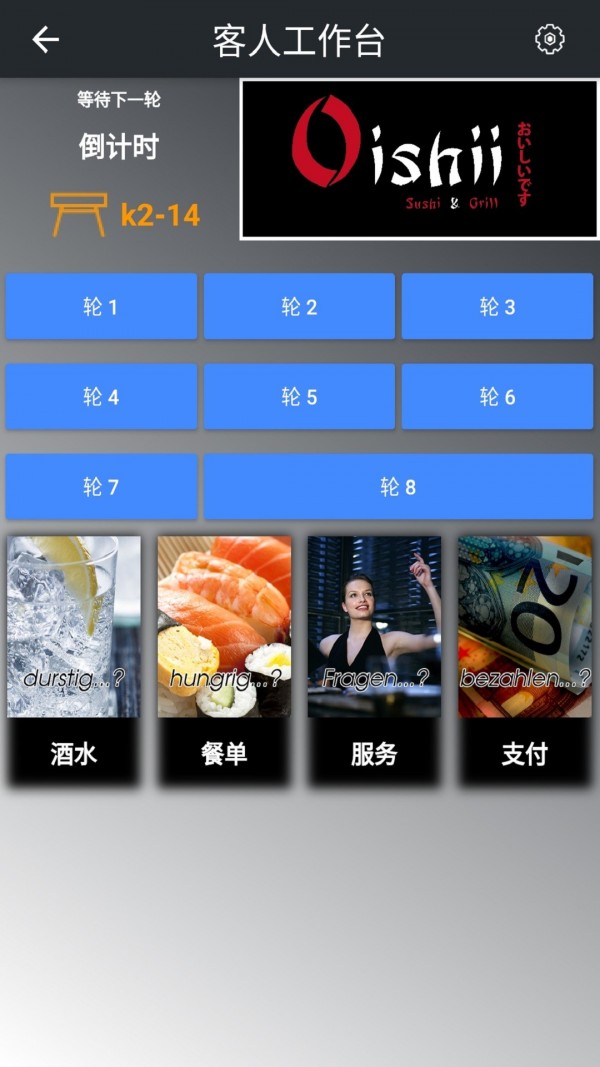Select the 轮 5 button
600x1067 pixels.
click(x=299, y=397)
